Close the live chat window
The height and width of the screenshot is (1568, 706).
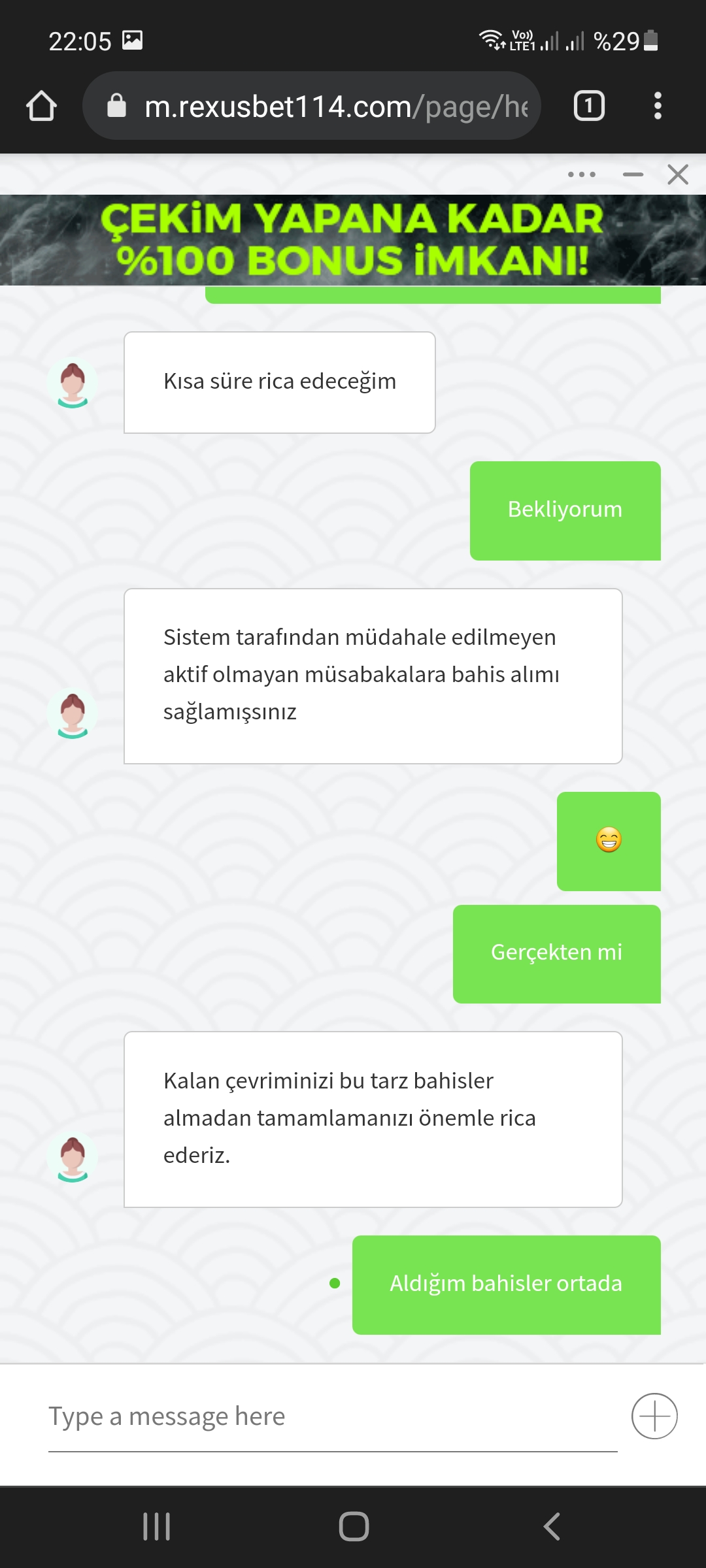(x=678, y=174)
